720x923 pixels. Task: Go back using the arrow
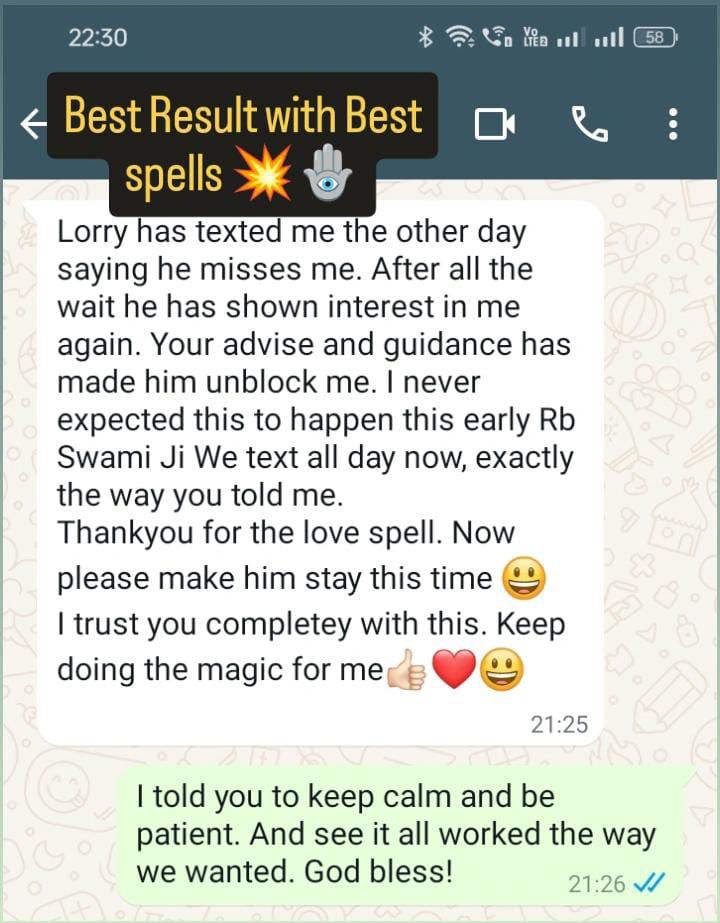[x=32, y=125]
